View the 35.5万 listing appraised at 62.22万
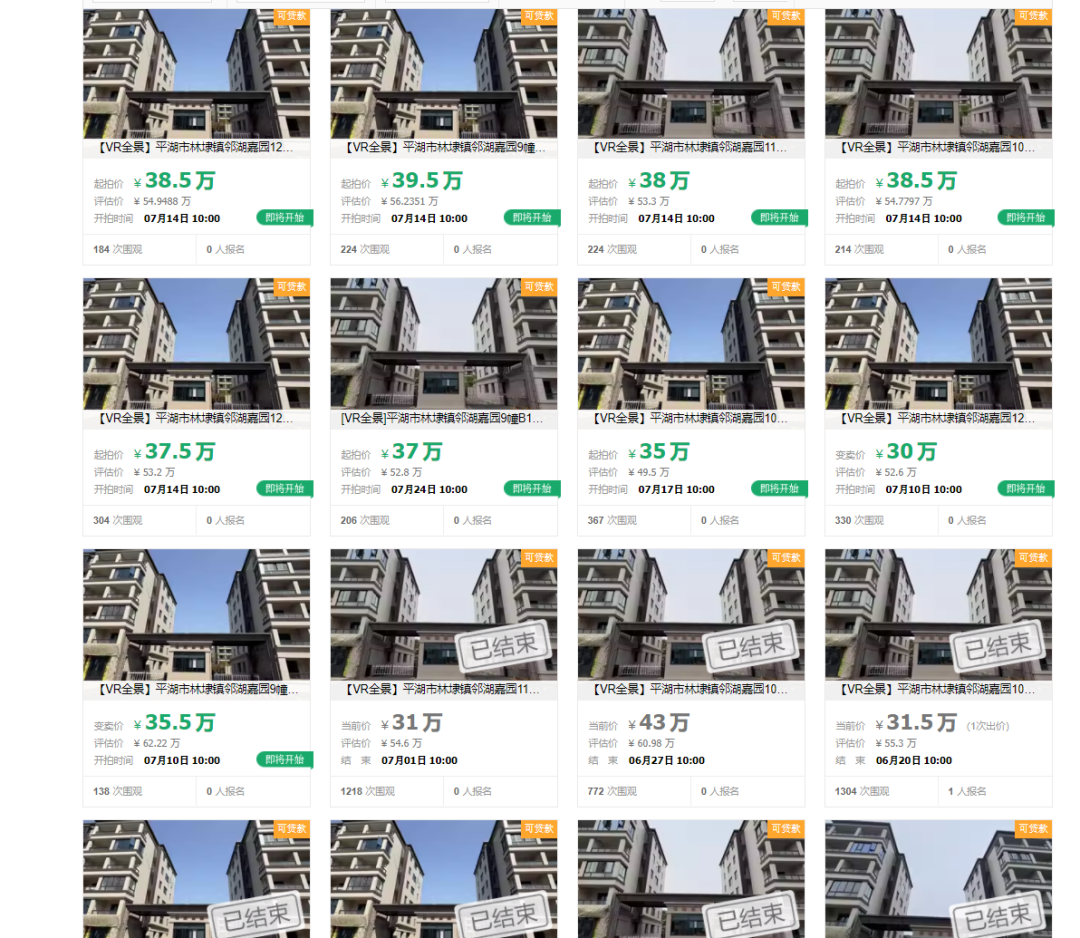 (196, 690)
